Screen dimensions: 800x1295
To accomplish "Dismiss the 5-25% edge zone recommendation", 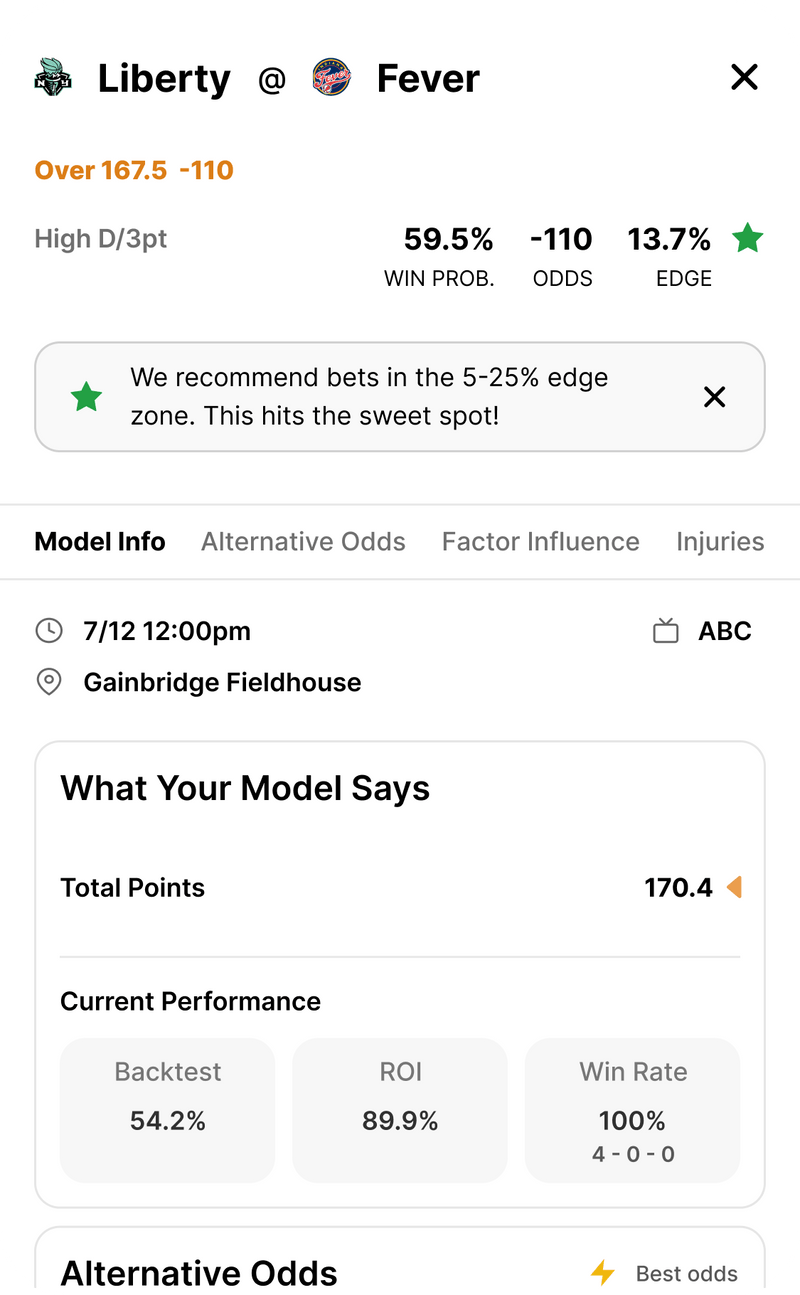I will 715,396.
